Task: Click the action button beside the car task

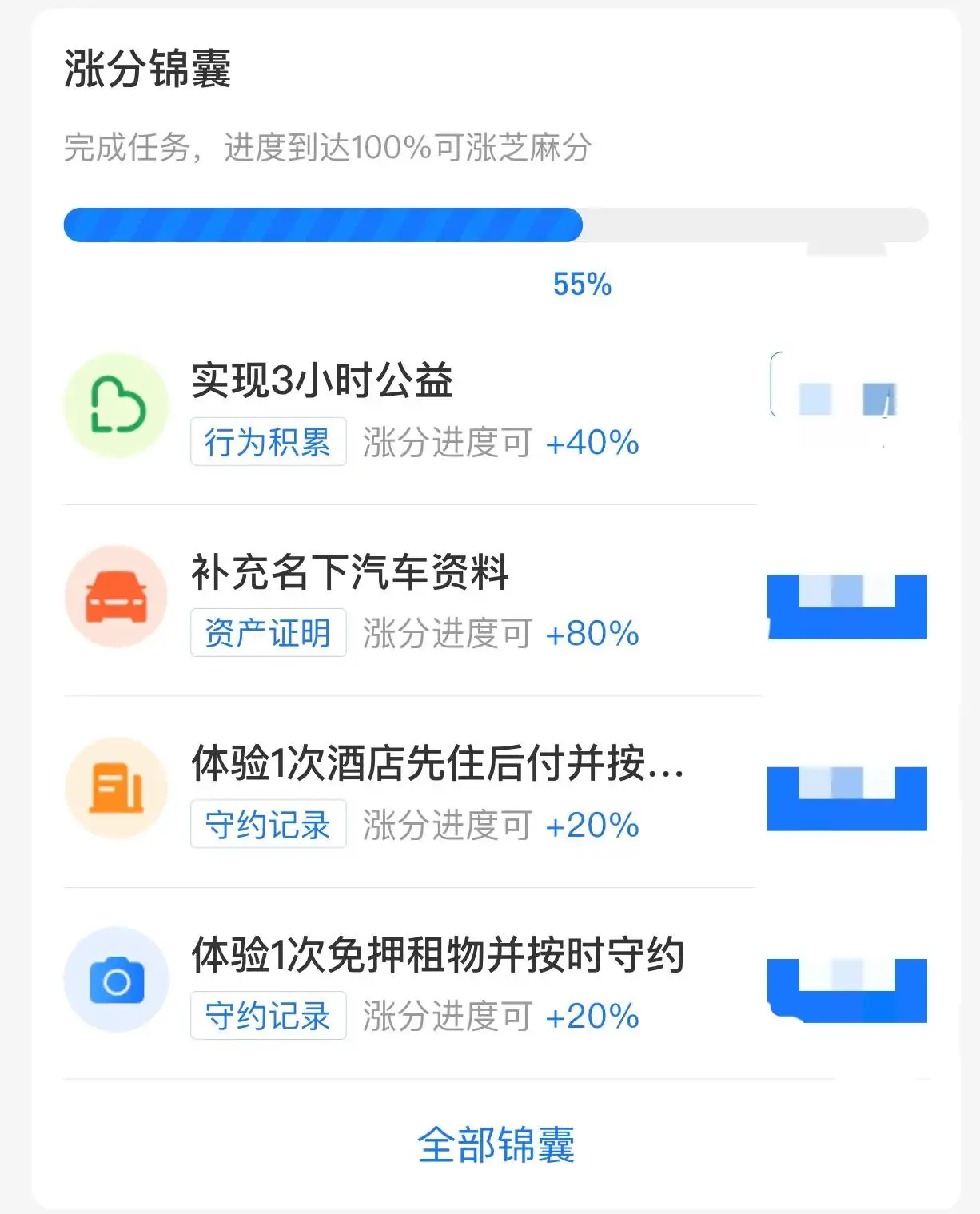Action: point(847,603)
